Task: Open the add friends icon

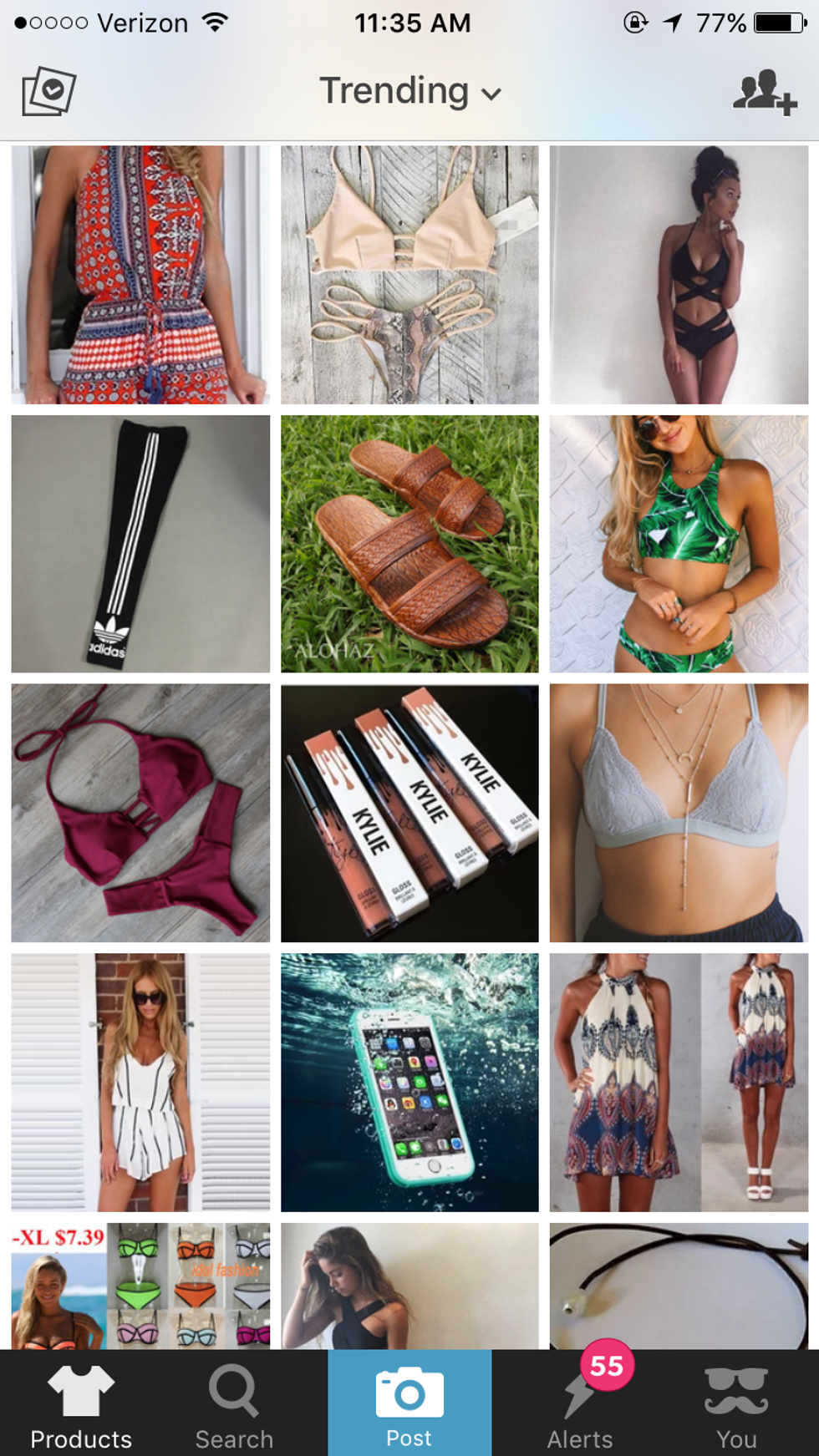Action: pyautogui.click(x=764, y=92)
